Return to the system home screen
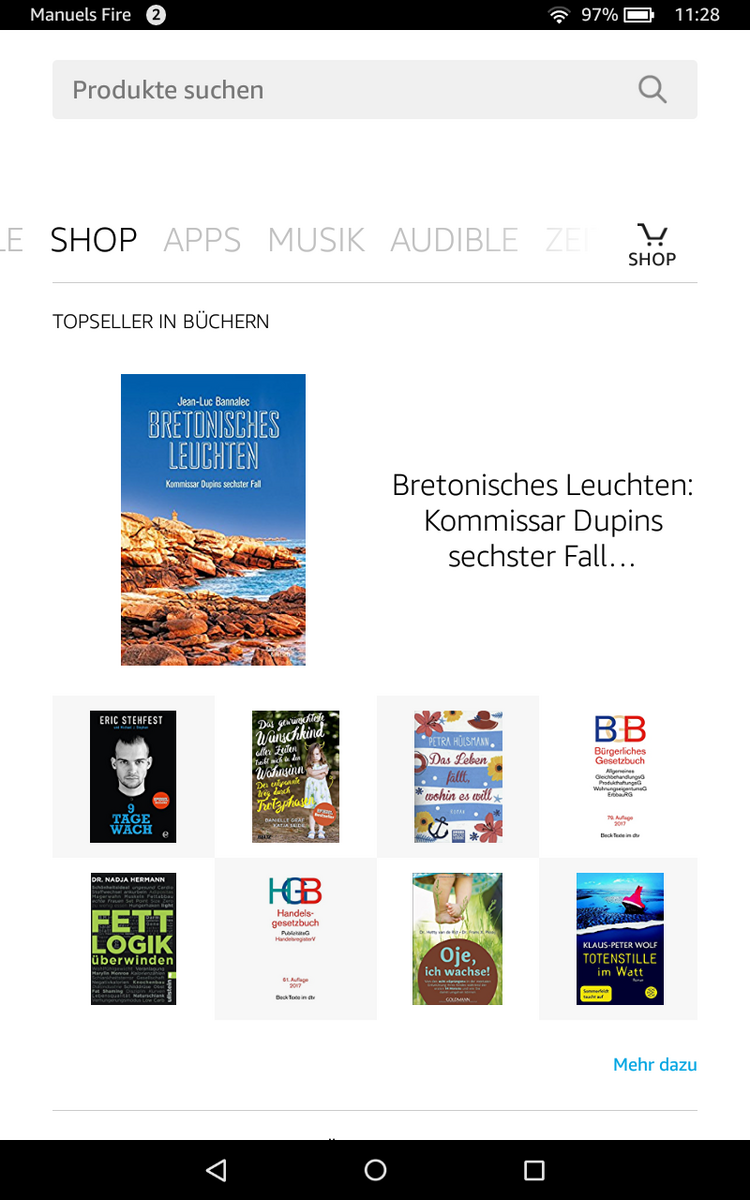 (x=375, y=1170)
